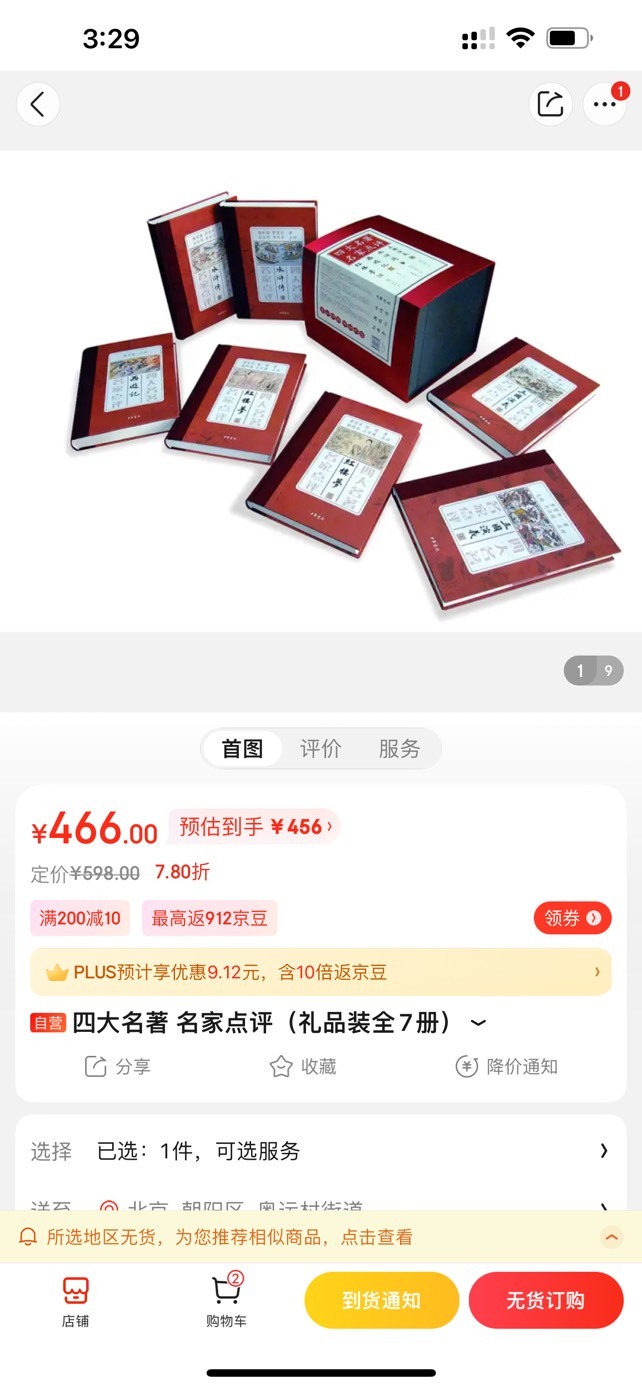Add the item to favorites via 收藏
642x1389 pixels.
pos(303,1067)
